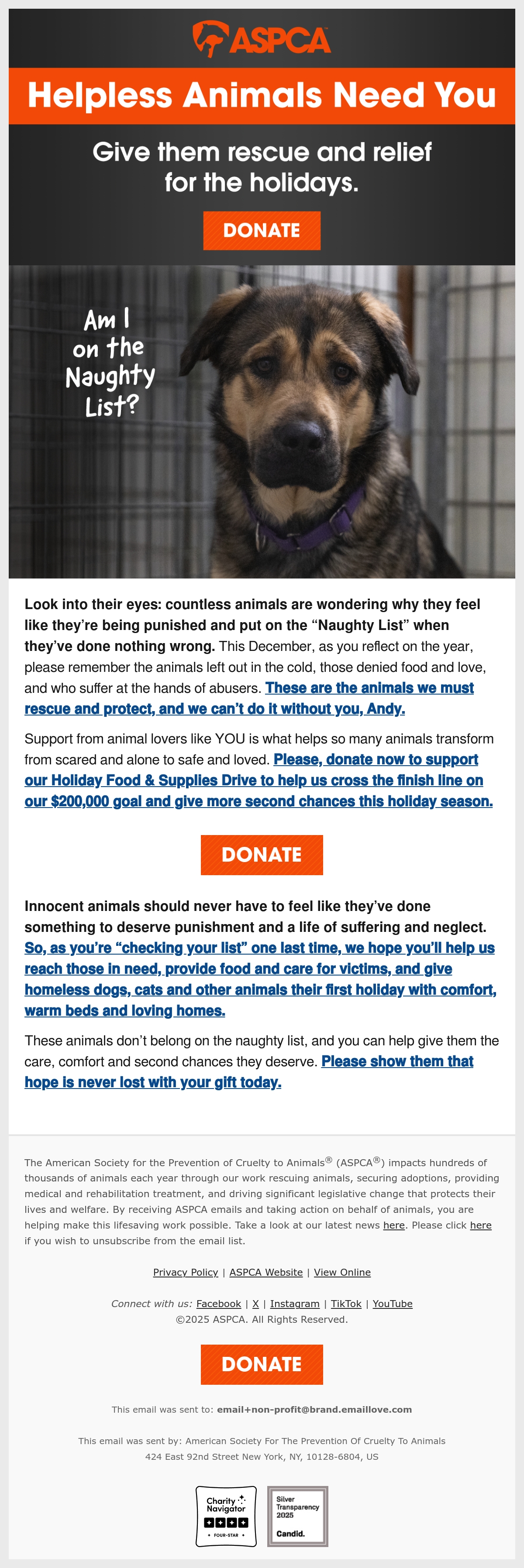This screenshot has height=1568, width=524.
Task: Open the X social link
Action: pyautogui.click(x=255, y=1303)
